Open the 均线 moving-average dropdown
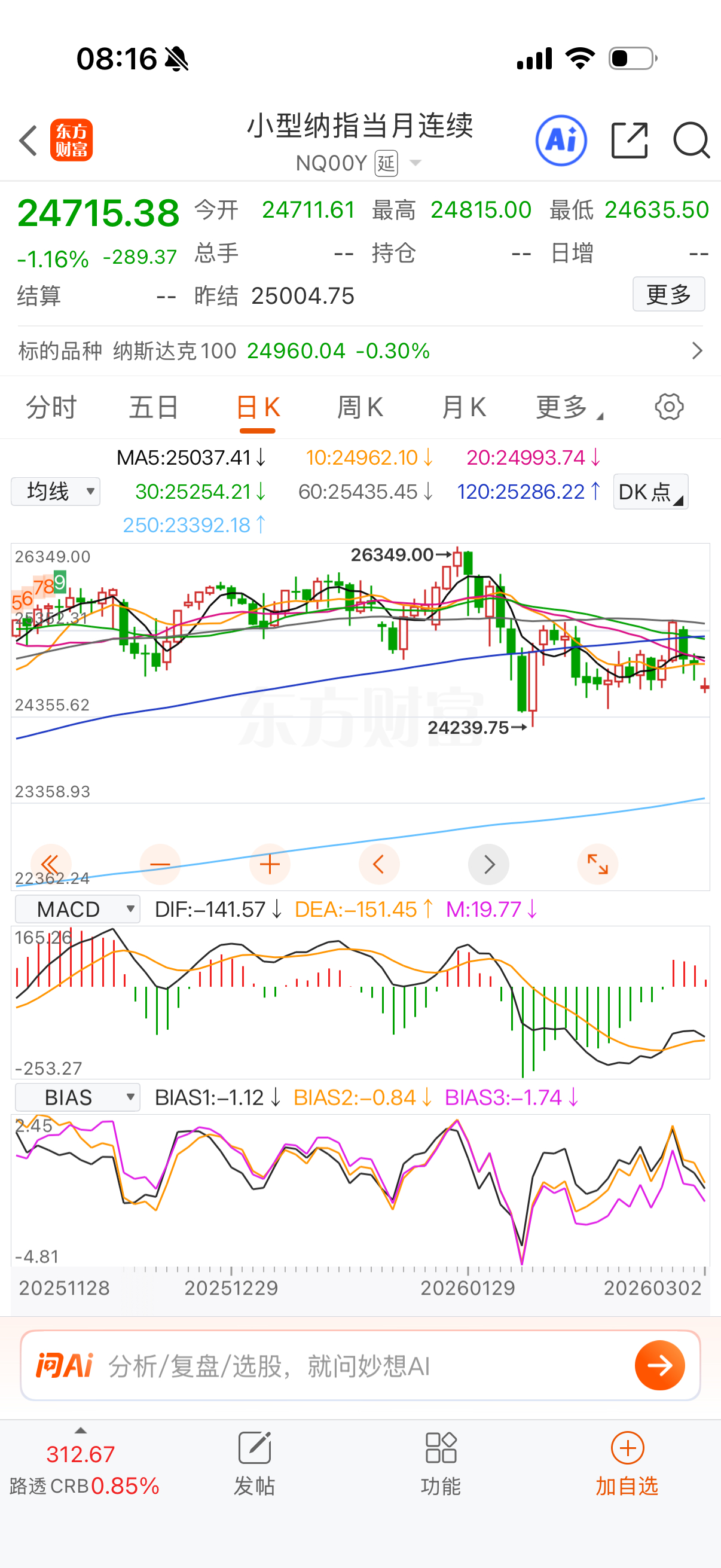Viewport: 721px width, 1568px height. [55, 491]
